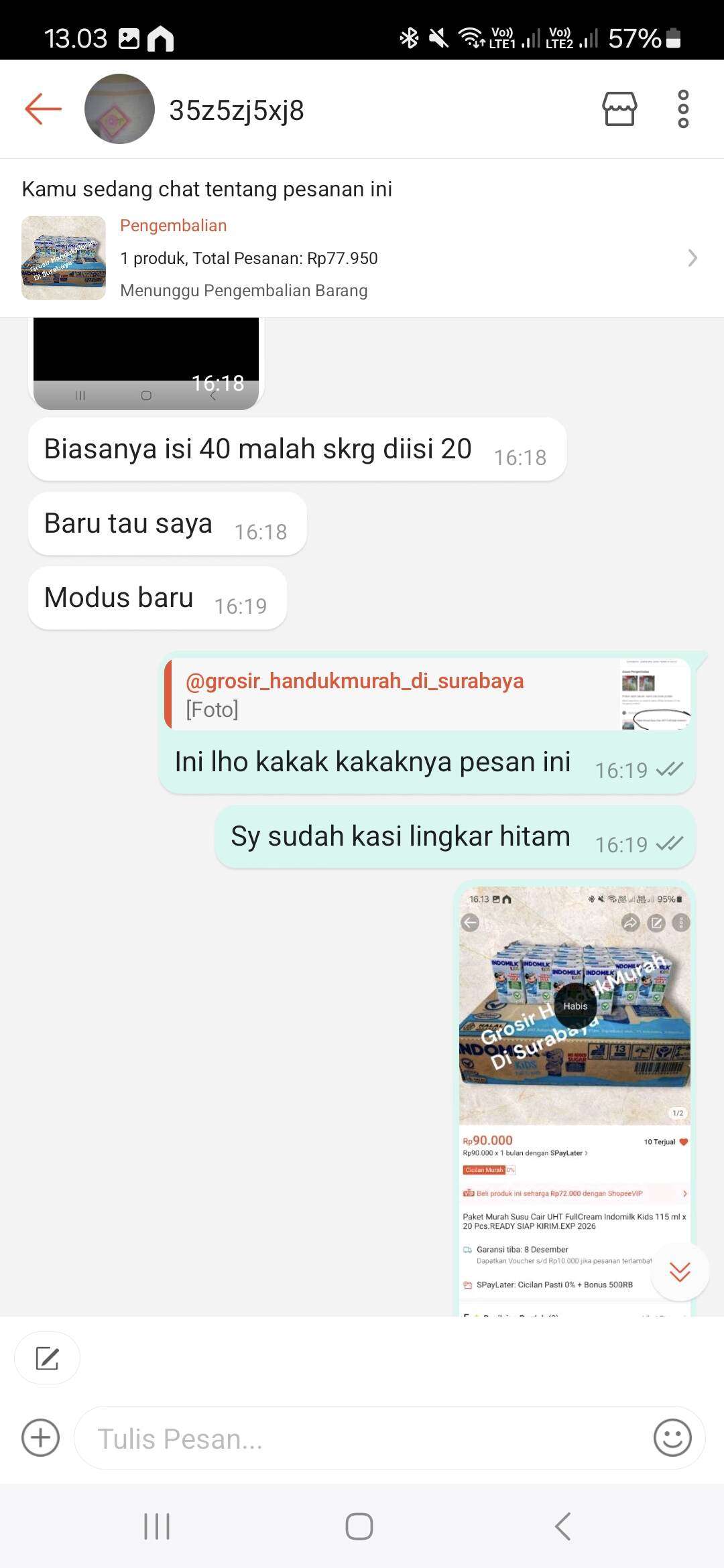Show recent apps from navigation bar
The image size is (724, 1568).
click(157, 1527)
